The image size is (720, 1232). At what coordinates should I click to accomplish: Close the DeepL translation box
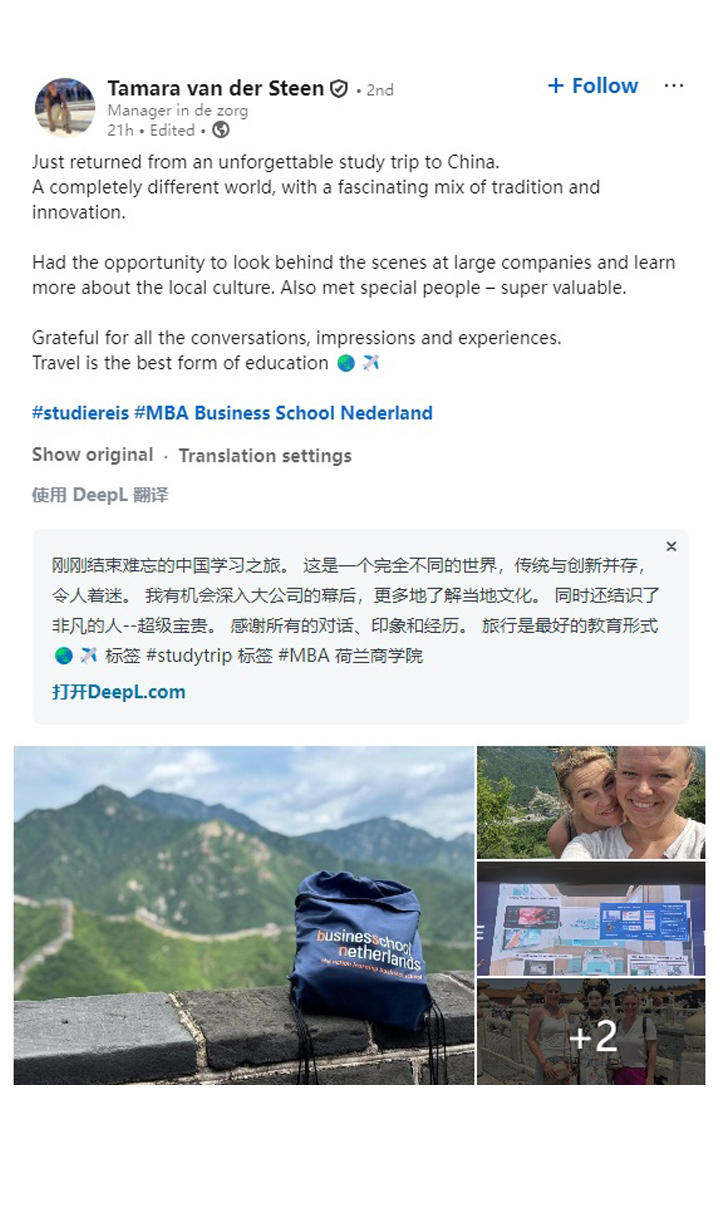click(x=671, y=546)
